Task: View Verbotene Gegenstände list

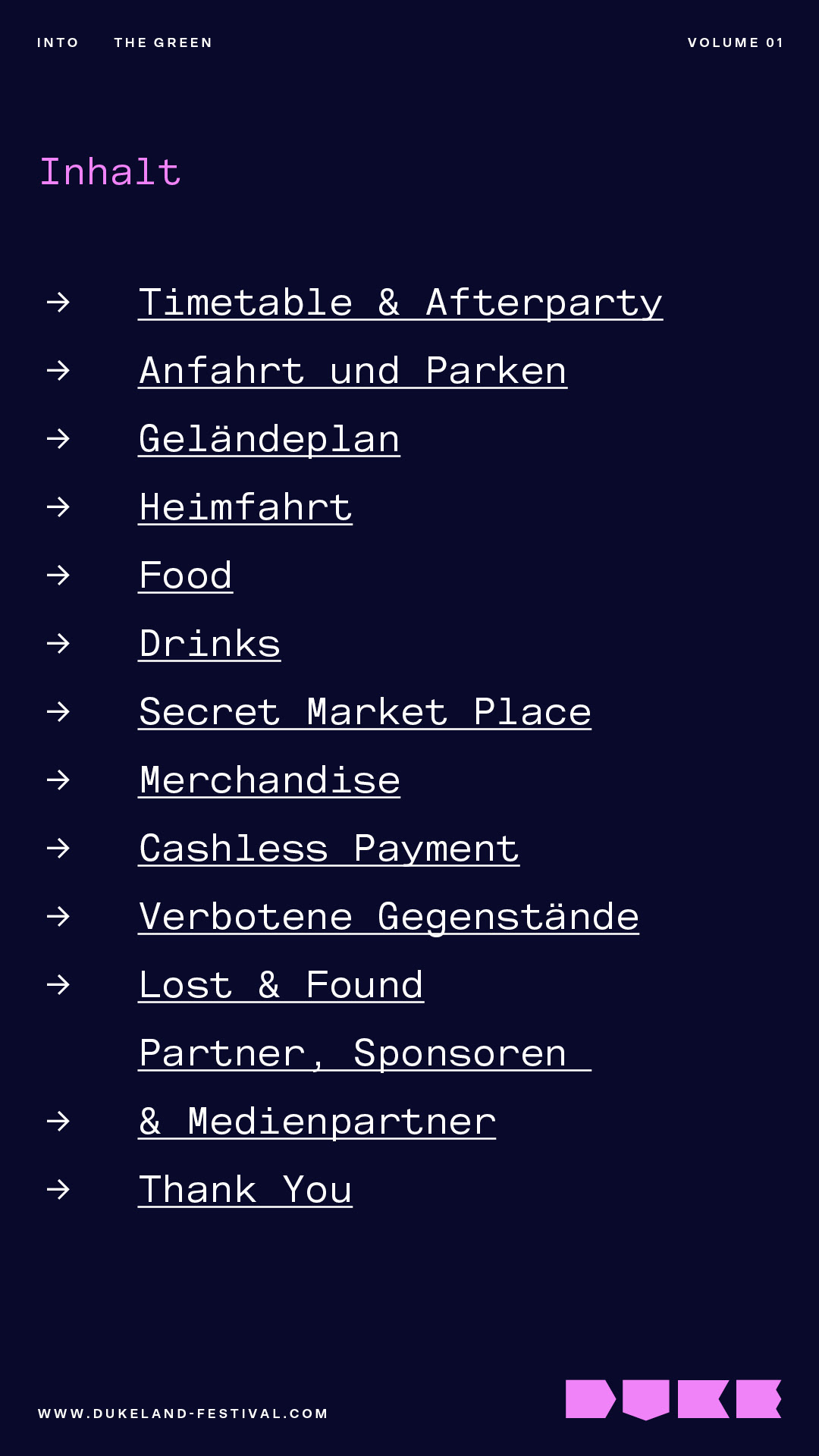Action: pos(389,918)
